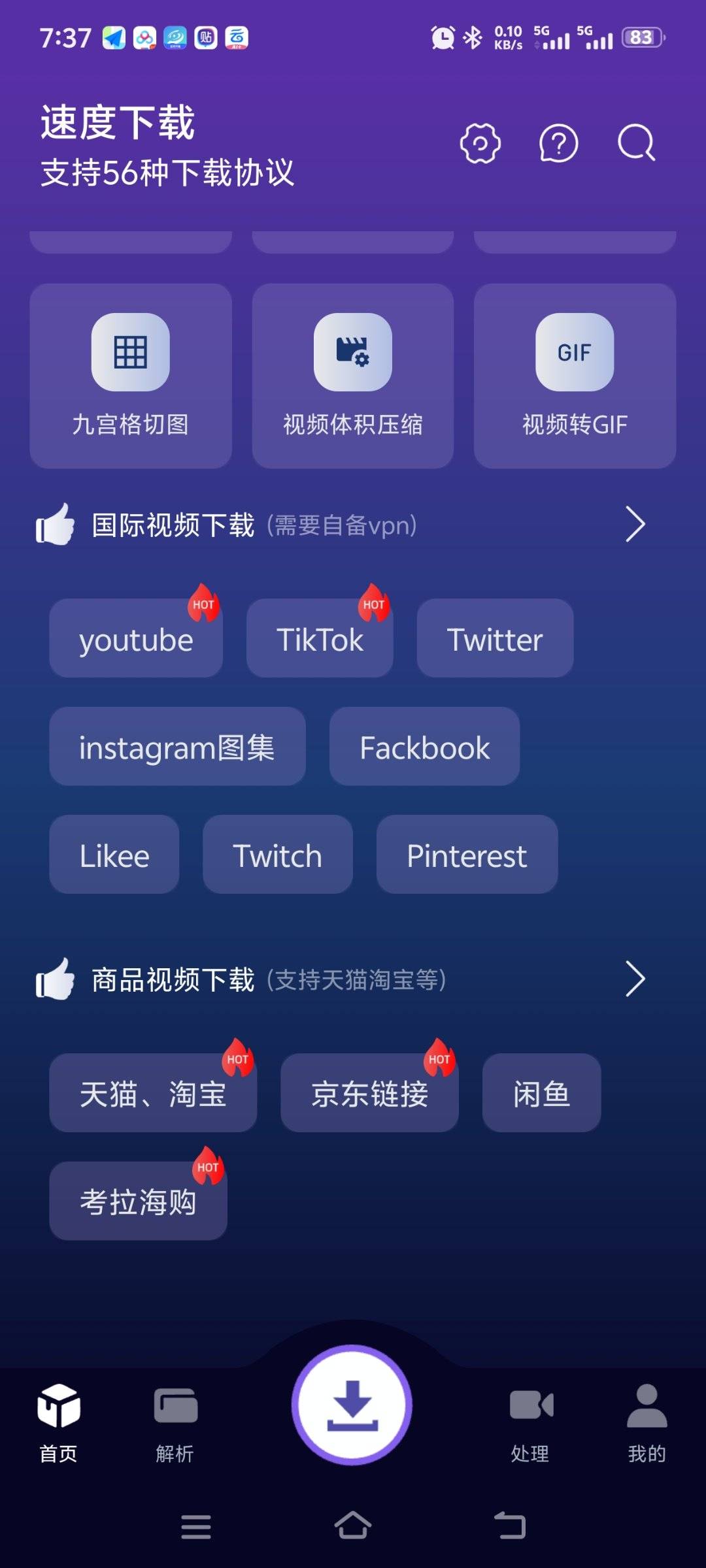Open the 京东链接 chip
The width and height of the screenshot is (706, 1568).
(369, 1093)
